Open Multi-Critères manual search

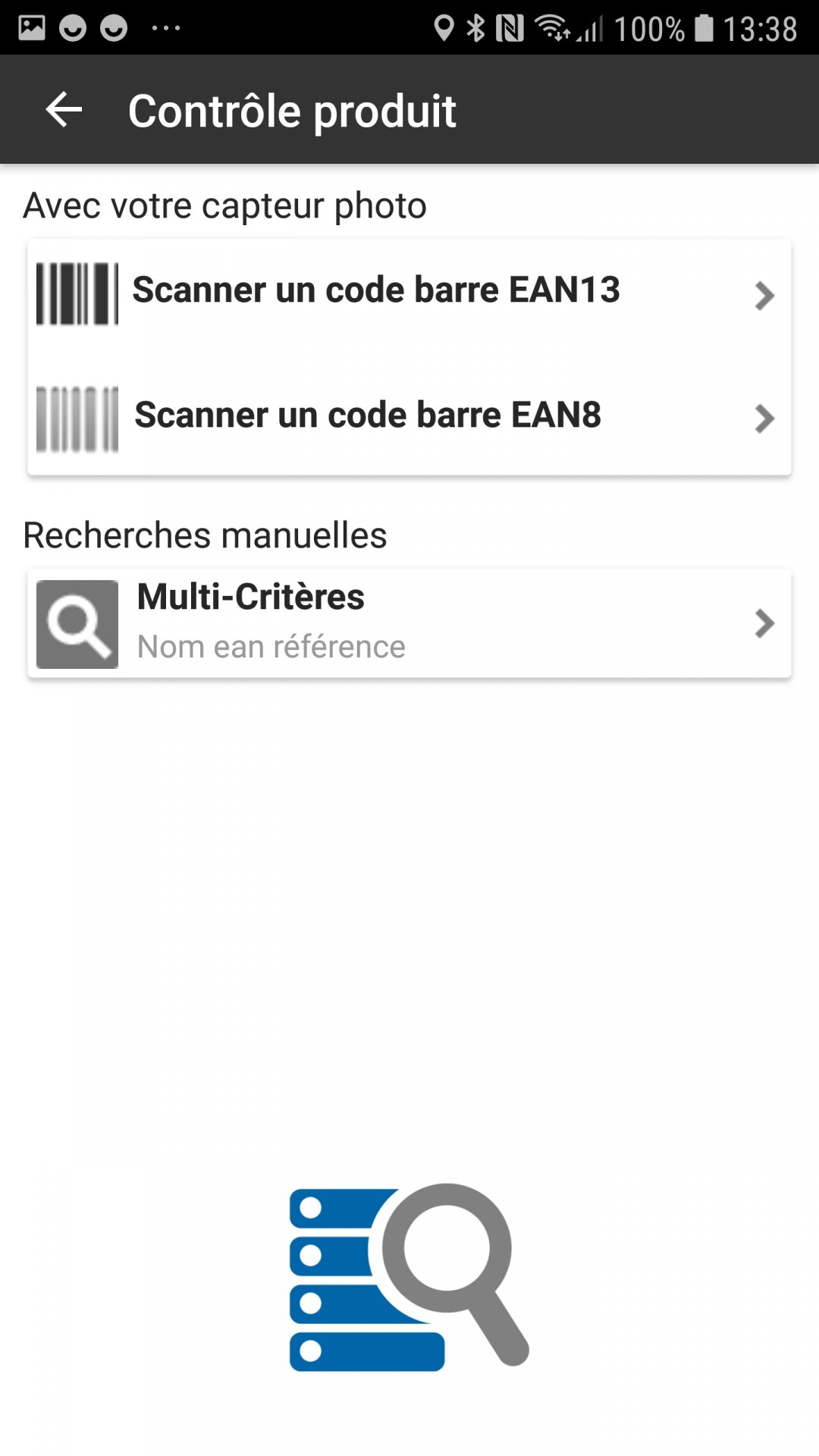[x=408, y=623]
